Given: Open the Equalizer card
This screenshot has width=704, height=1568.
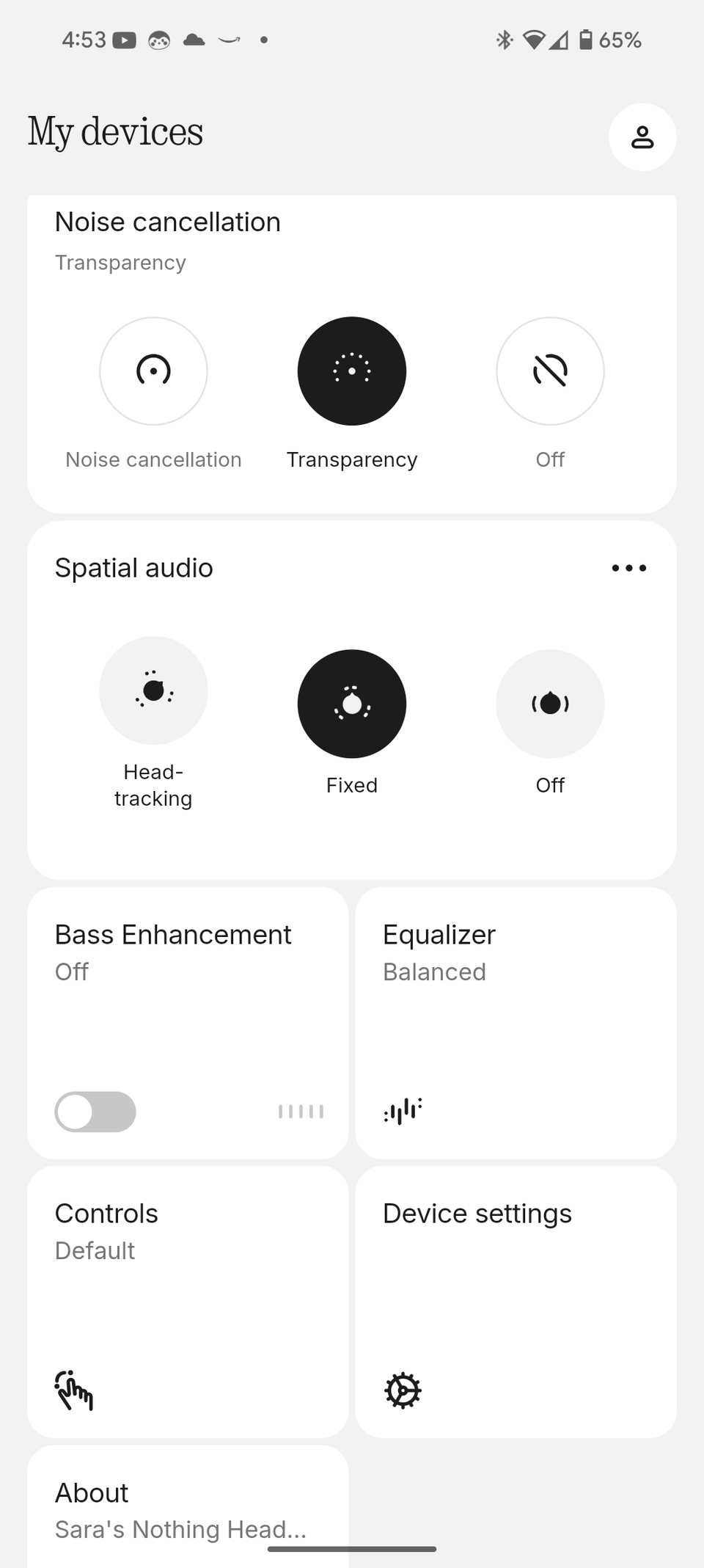Looking at the screenshot, I should coord(516,1023).
